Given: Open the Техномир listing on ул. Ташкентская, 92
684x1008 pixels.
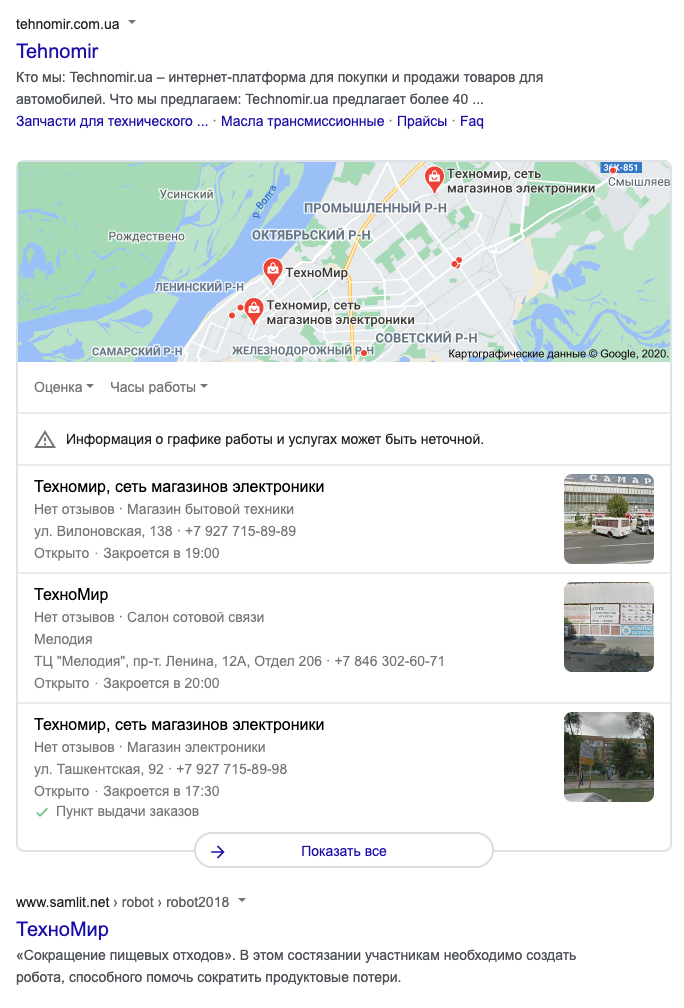Looking at the screenshot, I should pyautogui.click(x=179, y=725).
